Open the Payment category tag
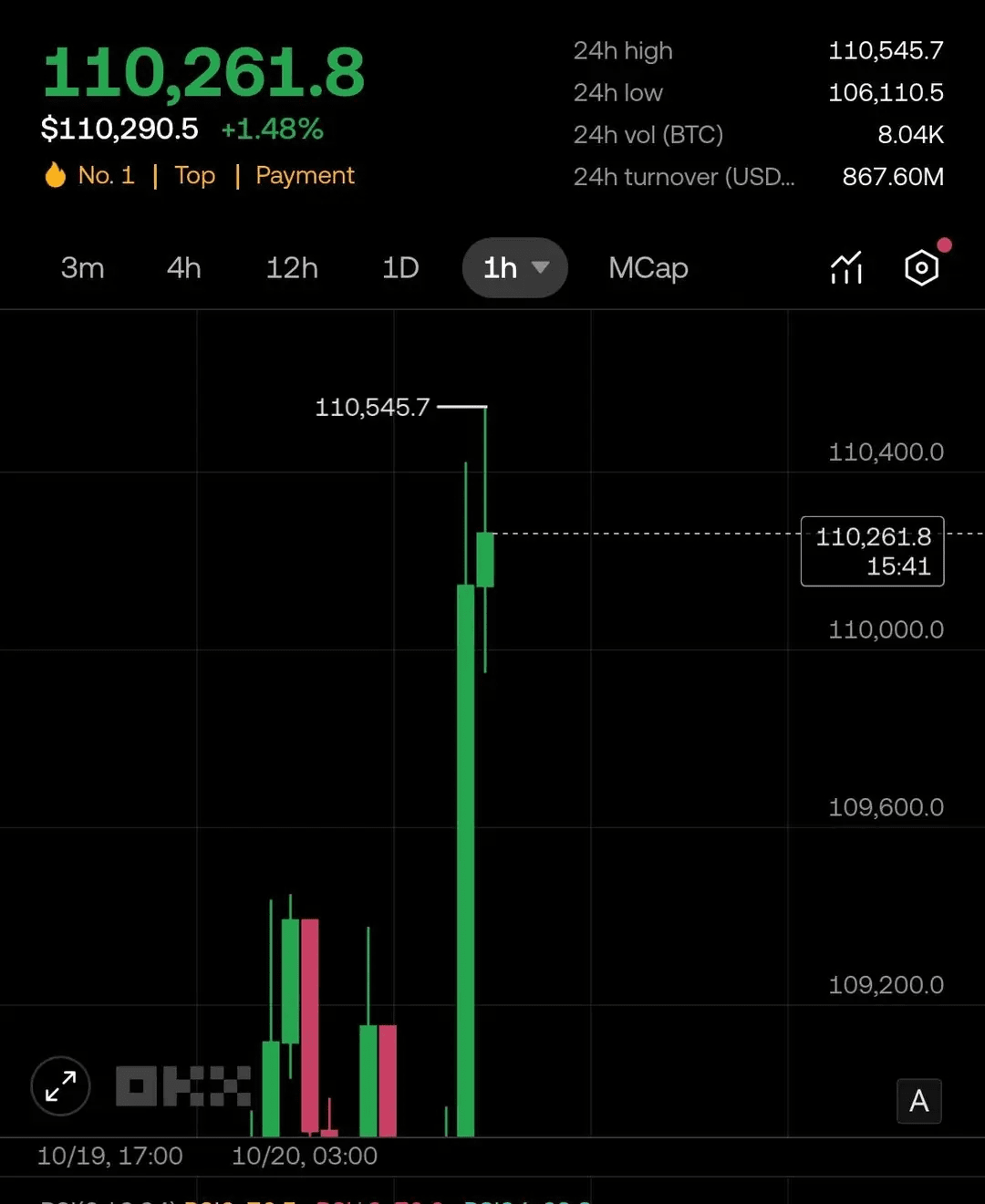 [x=305, y=175]
